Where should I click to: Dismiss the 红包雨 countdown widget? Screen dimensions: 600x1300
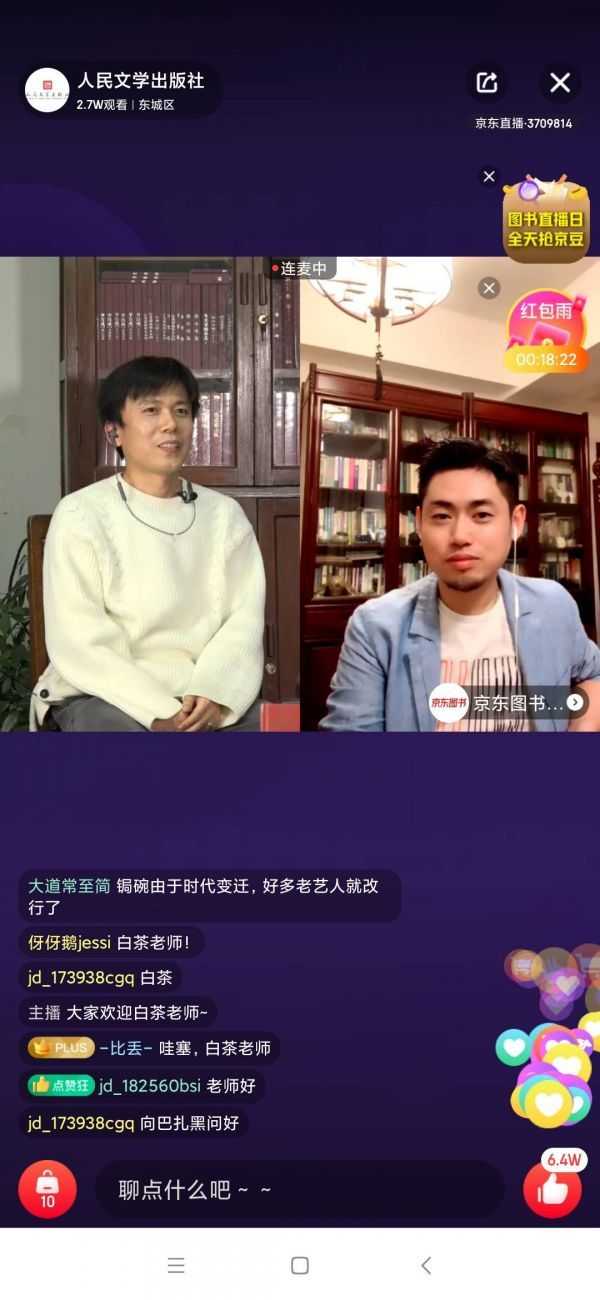coord(489,289)
